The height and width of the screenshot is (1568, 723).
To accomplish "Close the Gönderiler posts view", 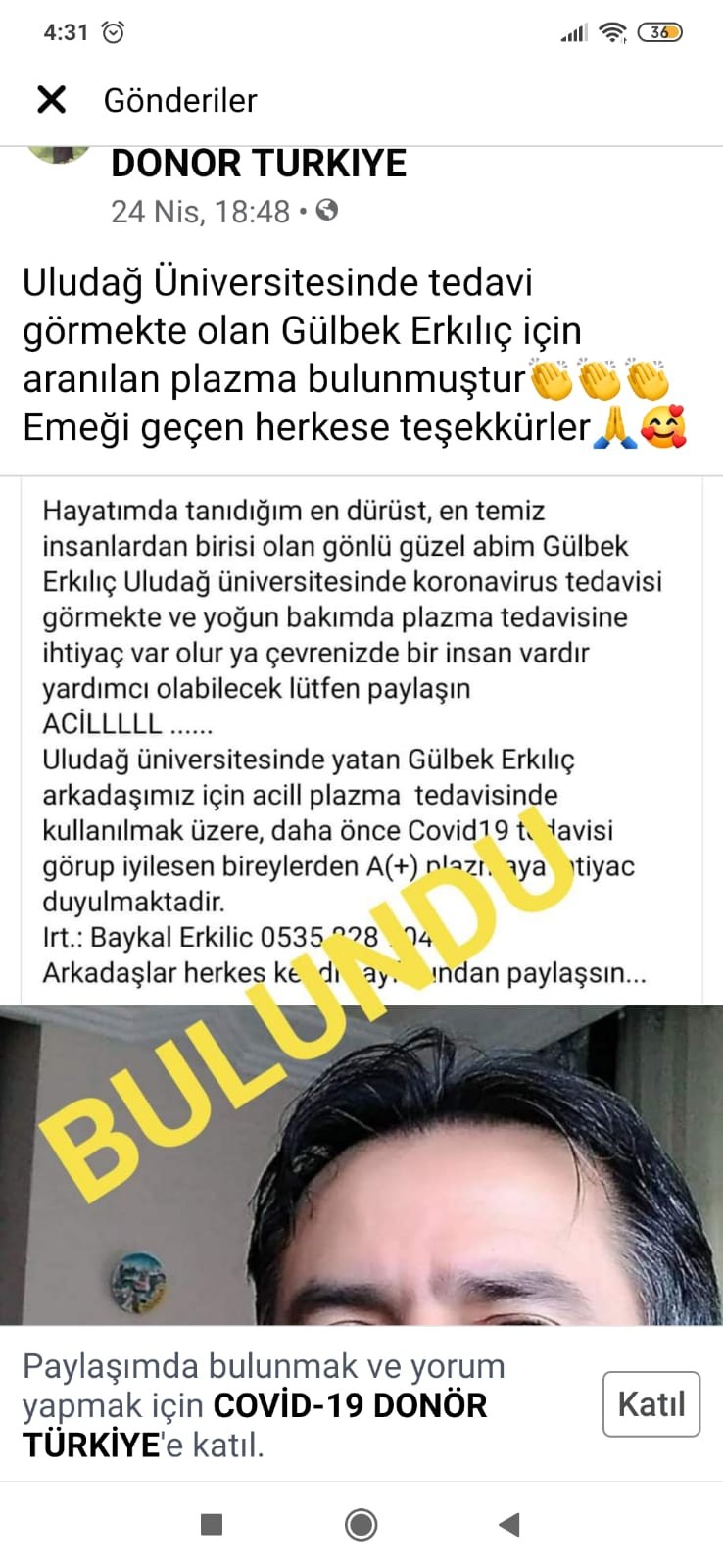I will [x=51, y=99].
